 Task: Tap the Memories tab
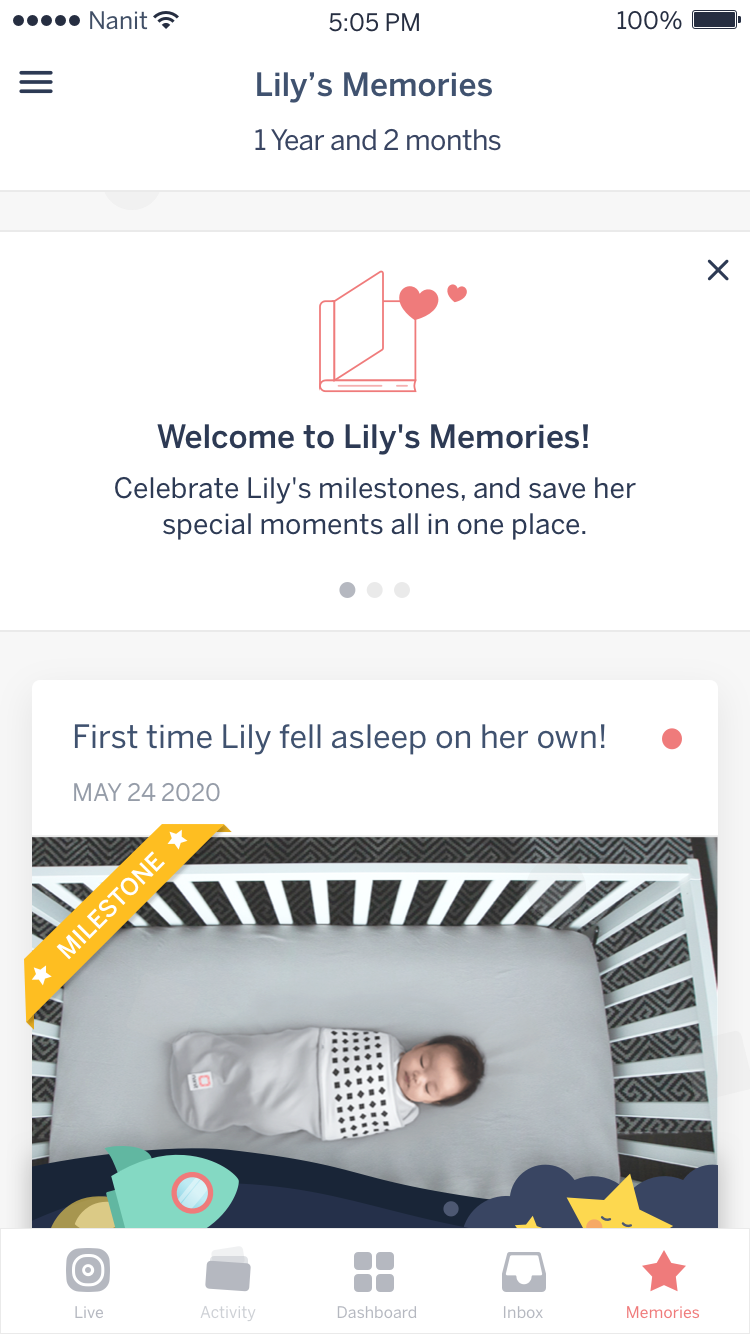pos(663,1282)
